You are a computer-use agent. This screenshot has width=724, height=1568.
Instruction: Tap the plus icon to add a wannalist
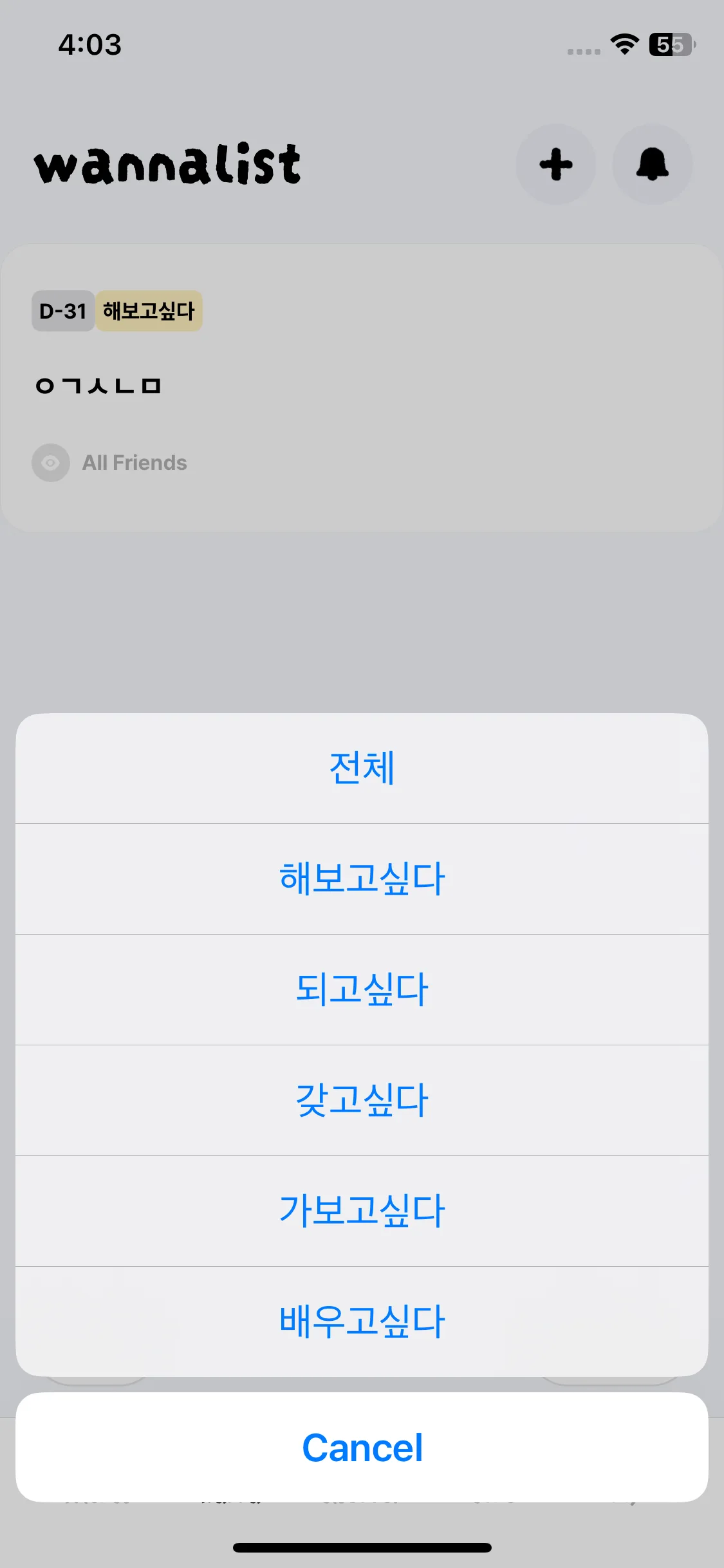click(555, 163)
